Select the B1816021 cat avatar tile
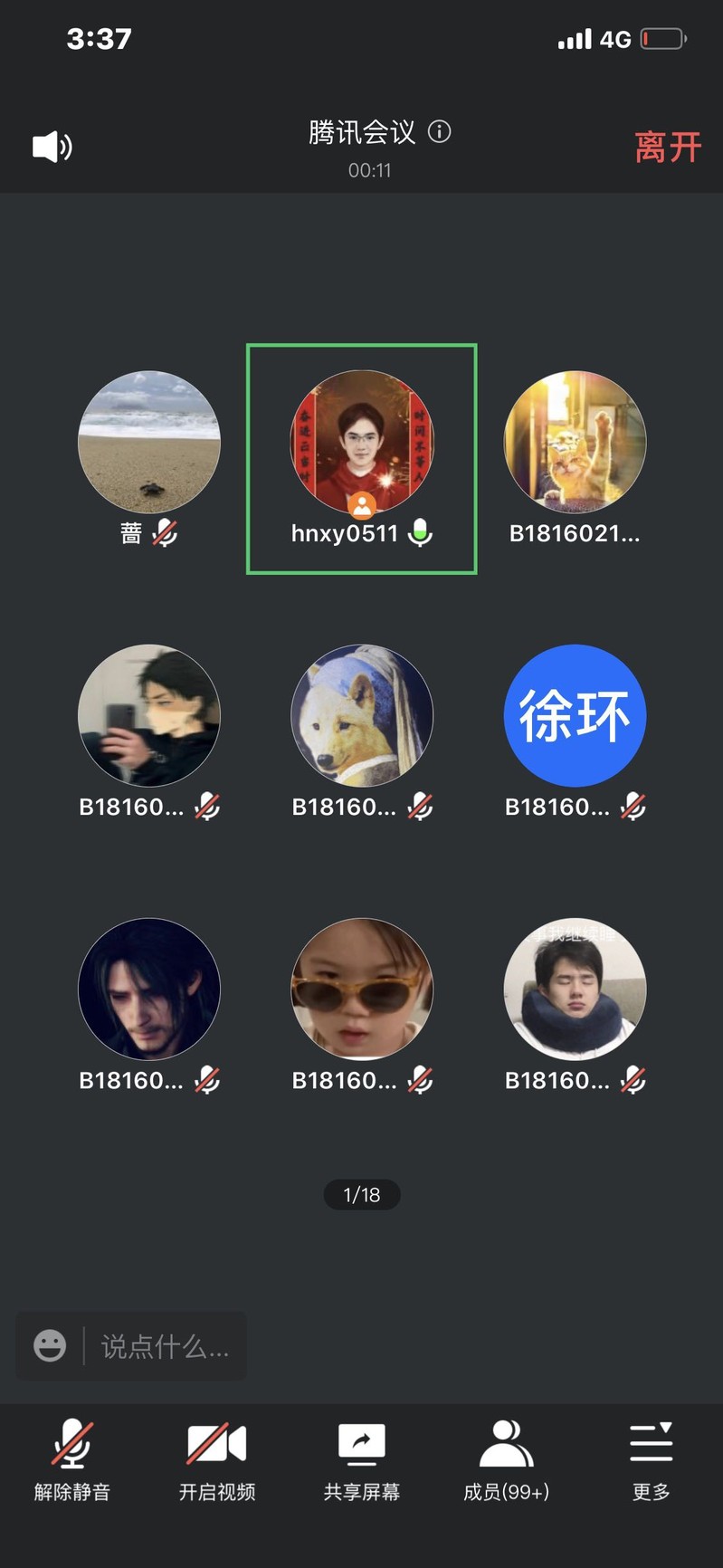The width and height of the screenshot is (723, 1568). (575, 443)
